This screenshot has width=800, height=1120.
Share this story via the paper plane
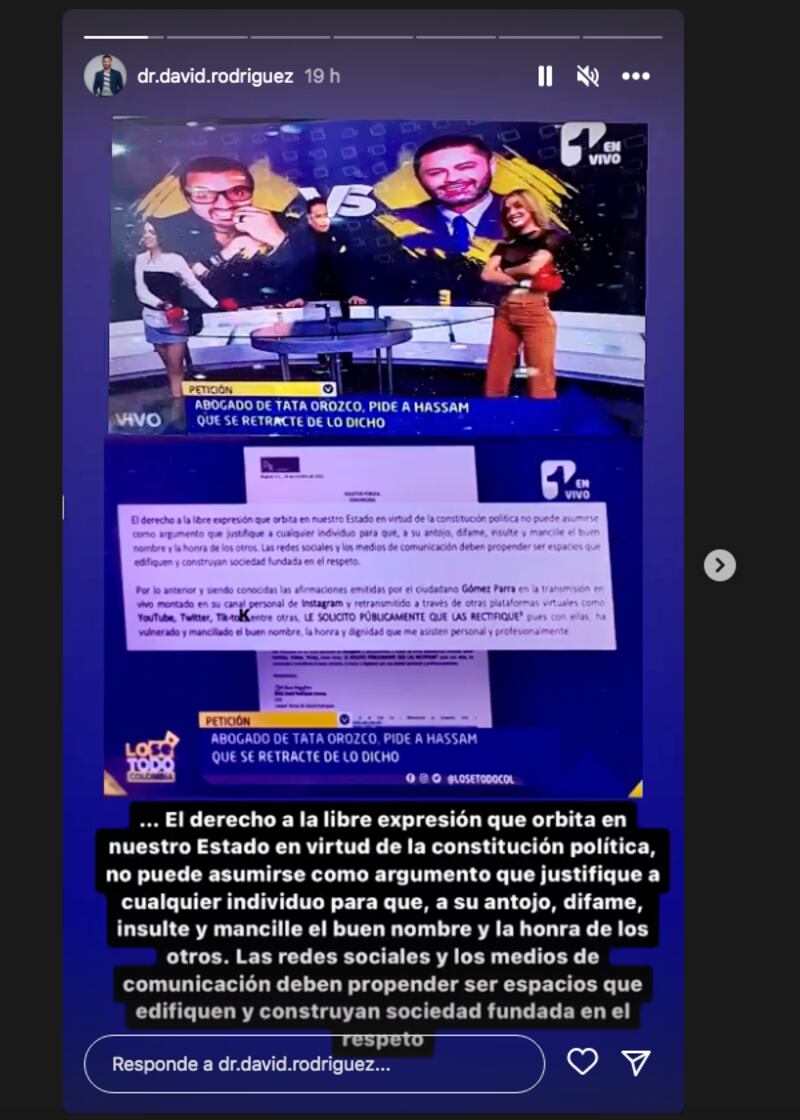[636, 1062]
